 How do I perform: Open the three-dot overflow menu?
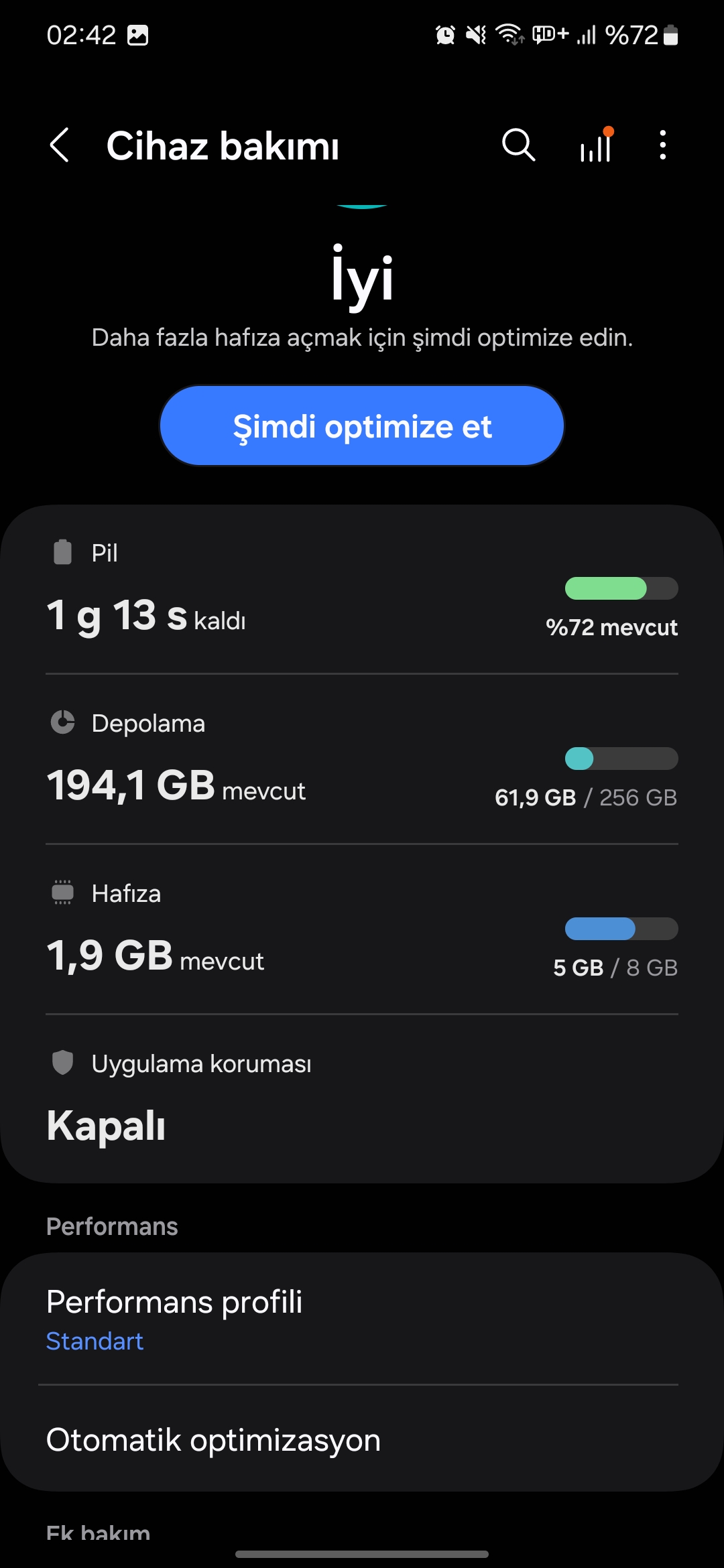tap(662, 145)
